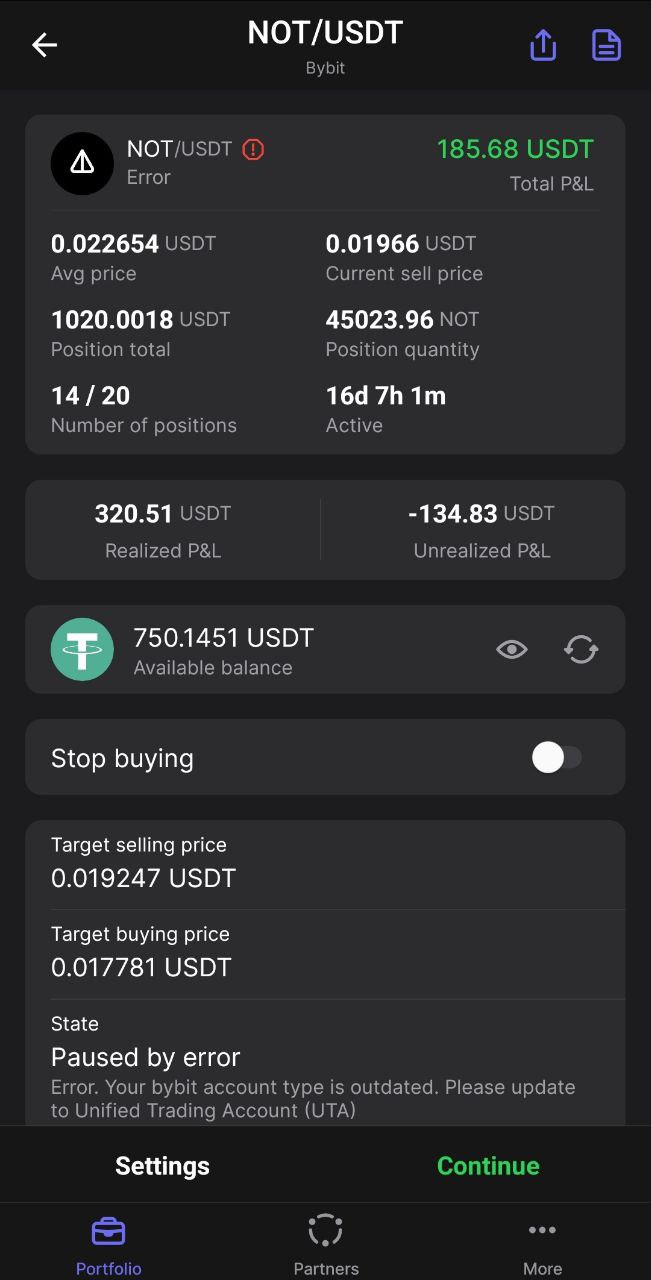651x1280 pixels.
Task: Share the NOT/USDT position
Action: click(x=542, y=45)
